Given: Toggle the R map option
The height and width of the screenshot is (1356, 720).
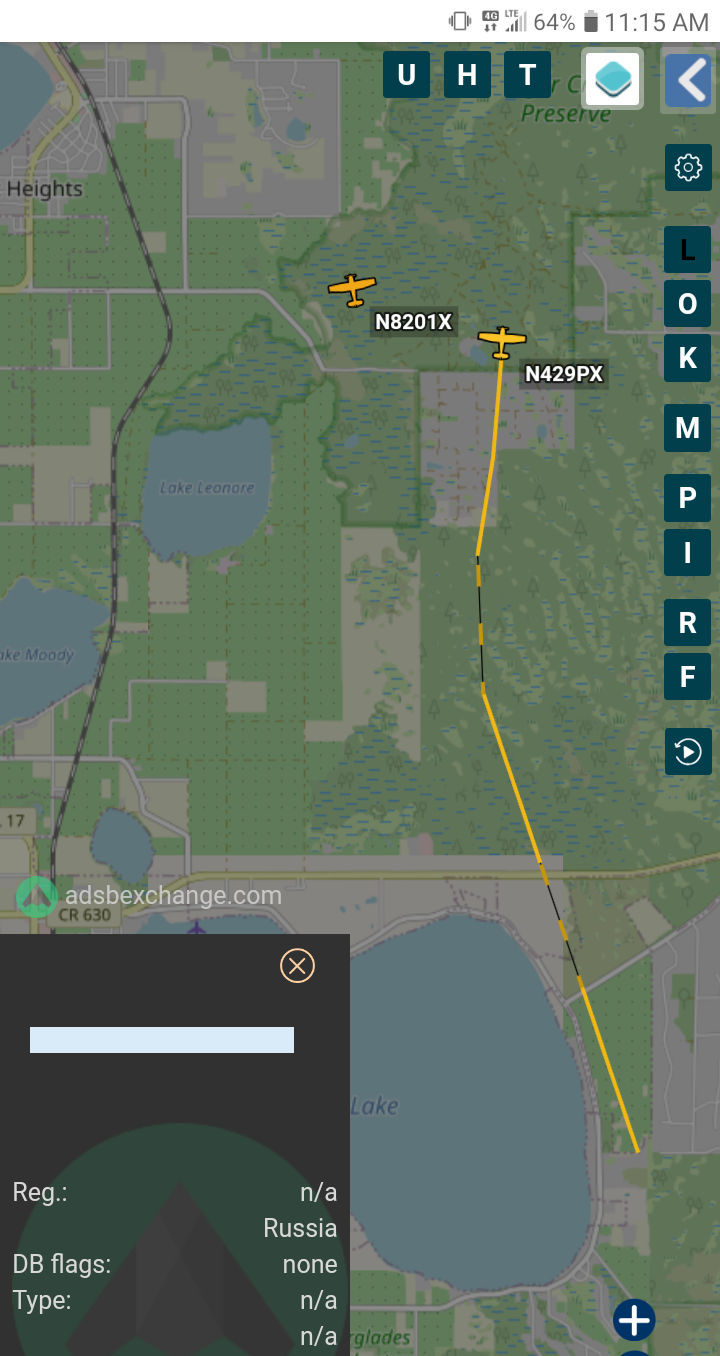Looking at the screenshot, I should 688,623.
